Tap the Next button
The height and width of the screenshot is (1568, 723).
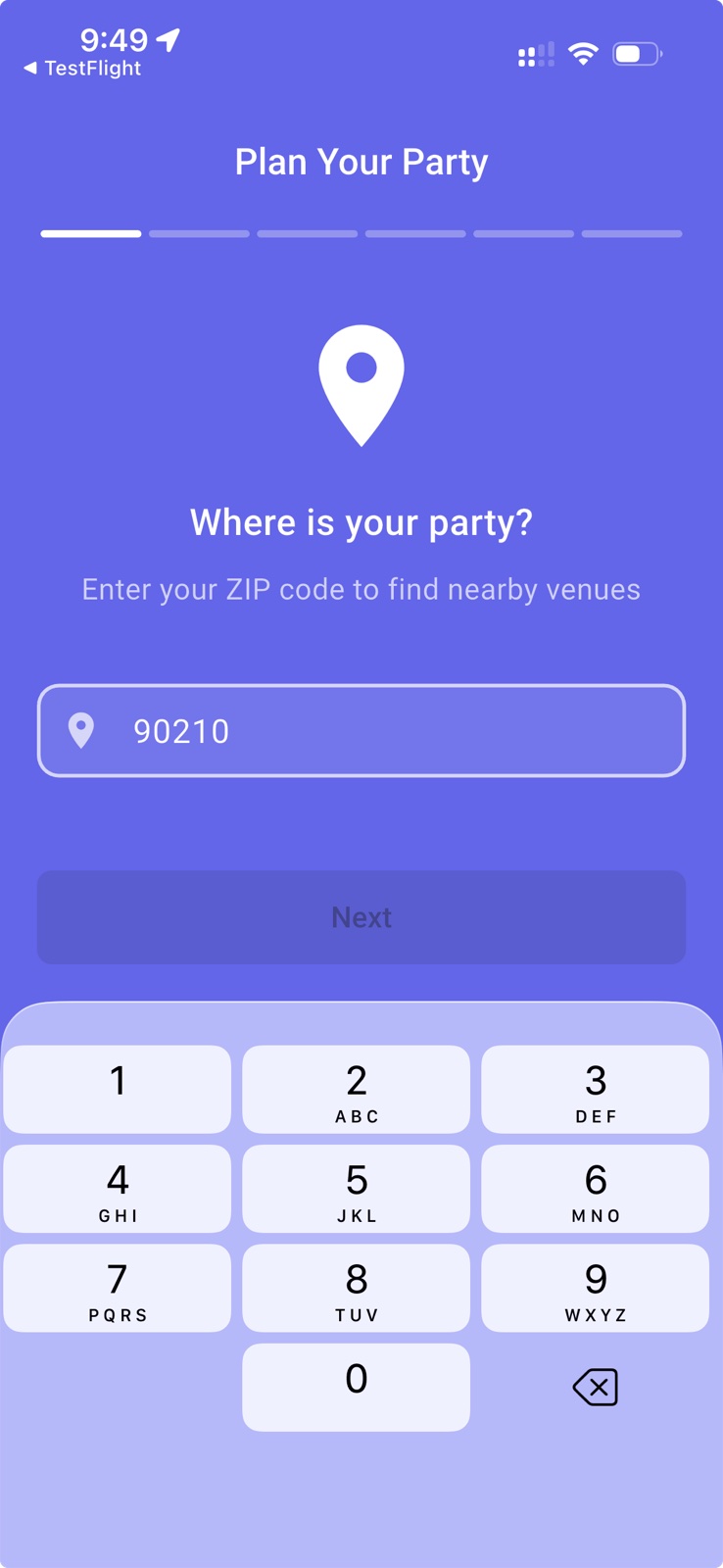(361, 917)
